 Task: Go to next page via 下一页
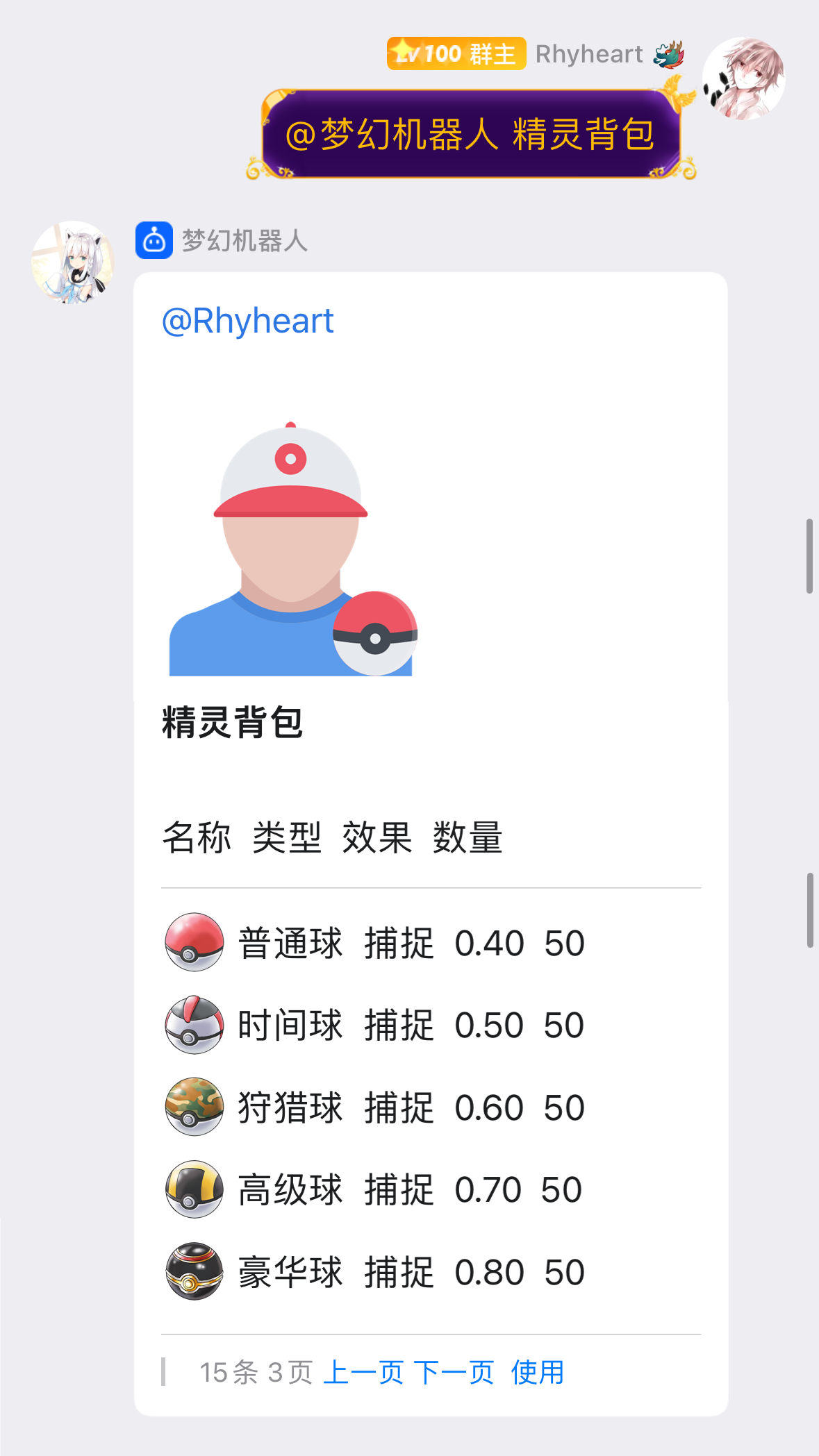454,1373
